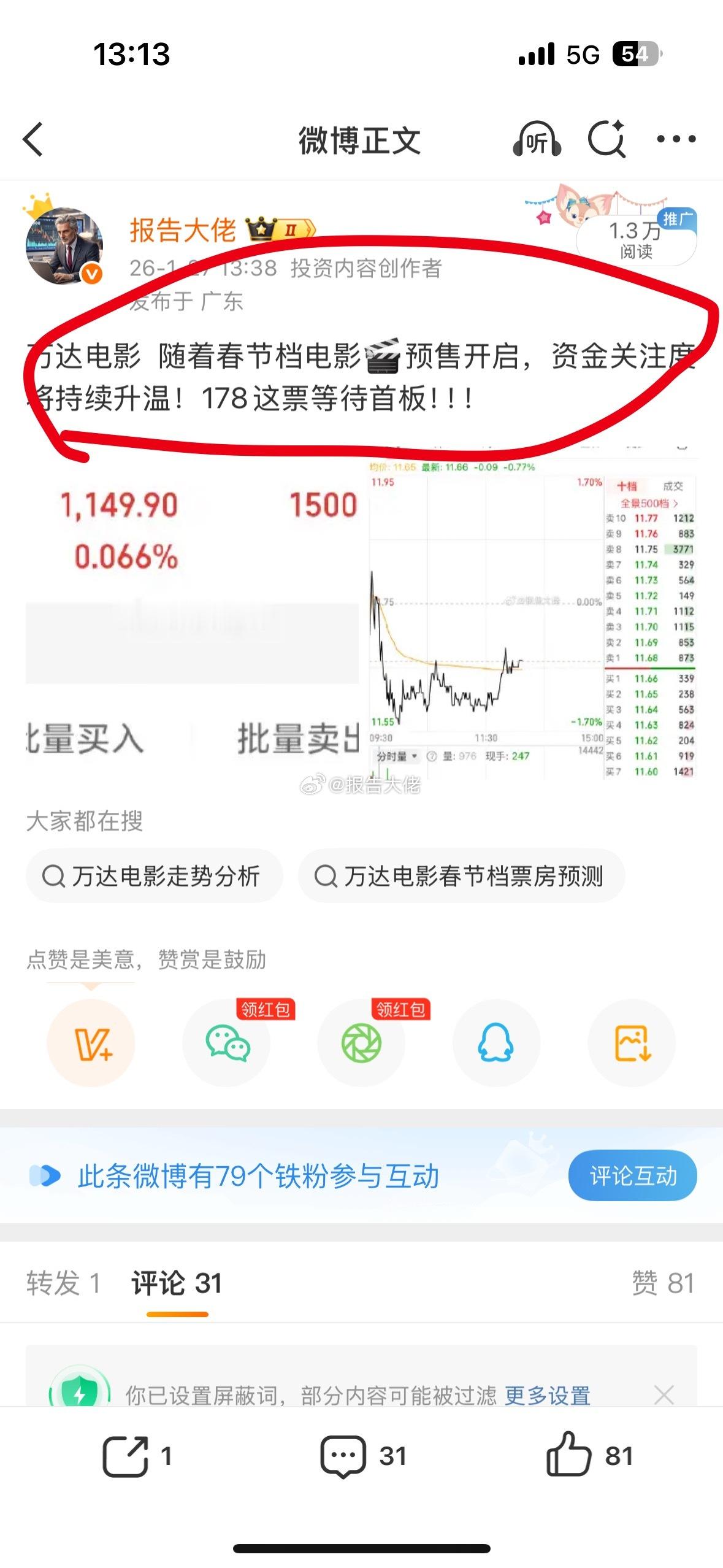
Task: Select the 评论 31 comments tab
Action: (x=176, y=1283)
